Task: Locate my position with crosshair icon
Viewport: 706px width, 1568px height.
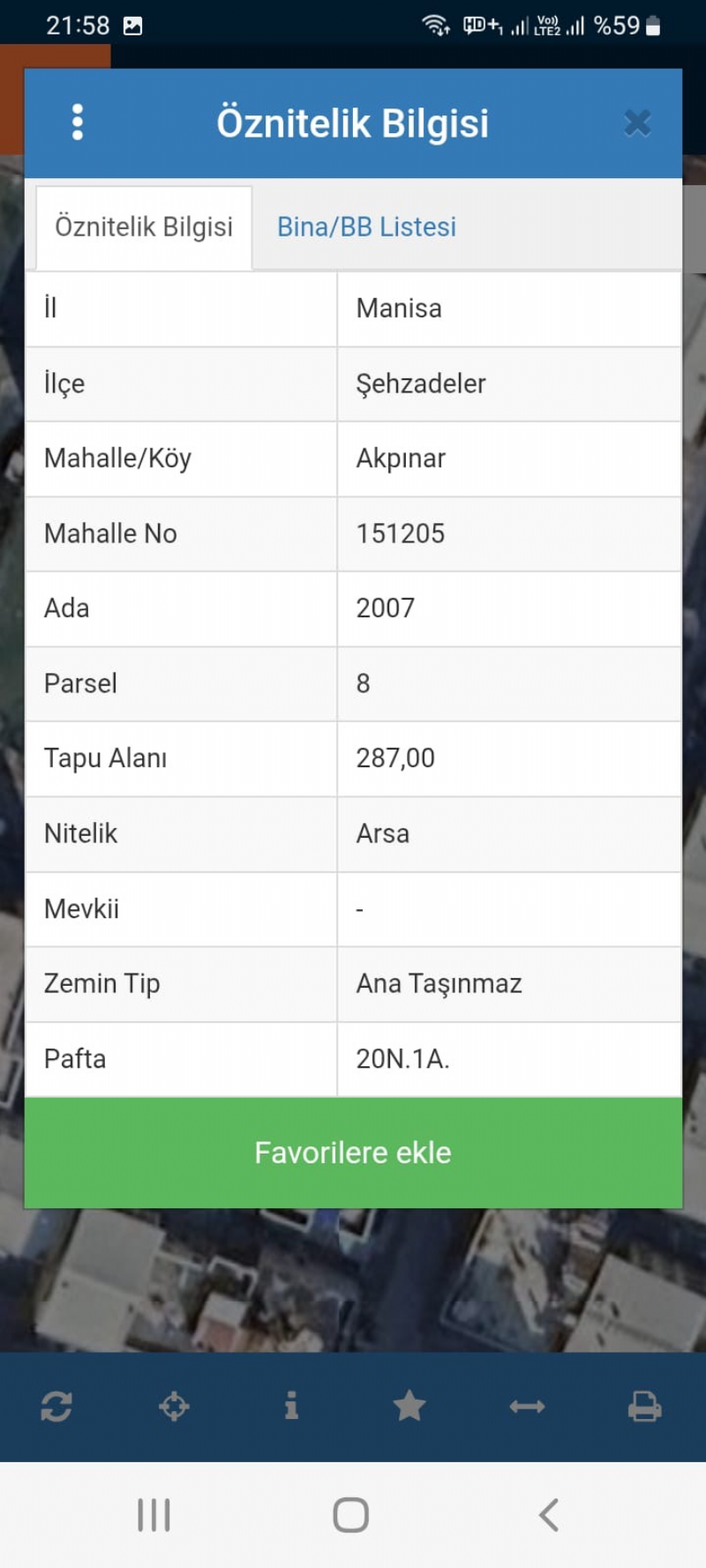Action: [x=174, y=1407]
